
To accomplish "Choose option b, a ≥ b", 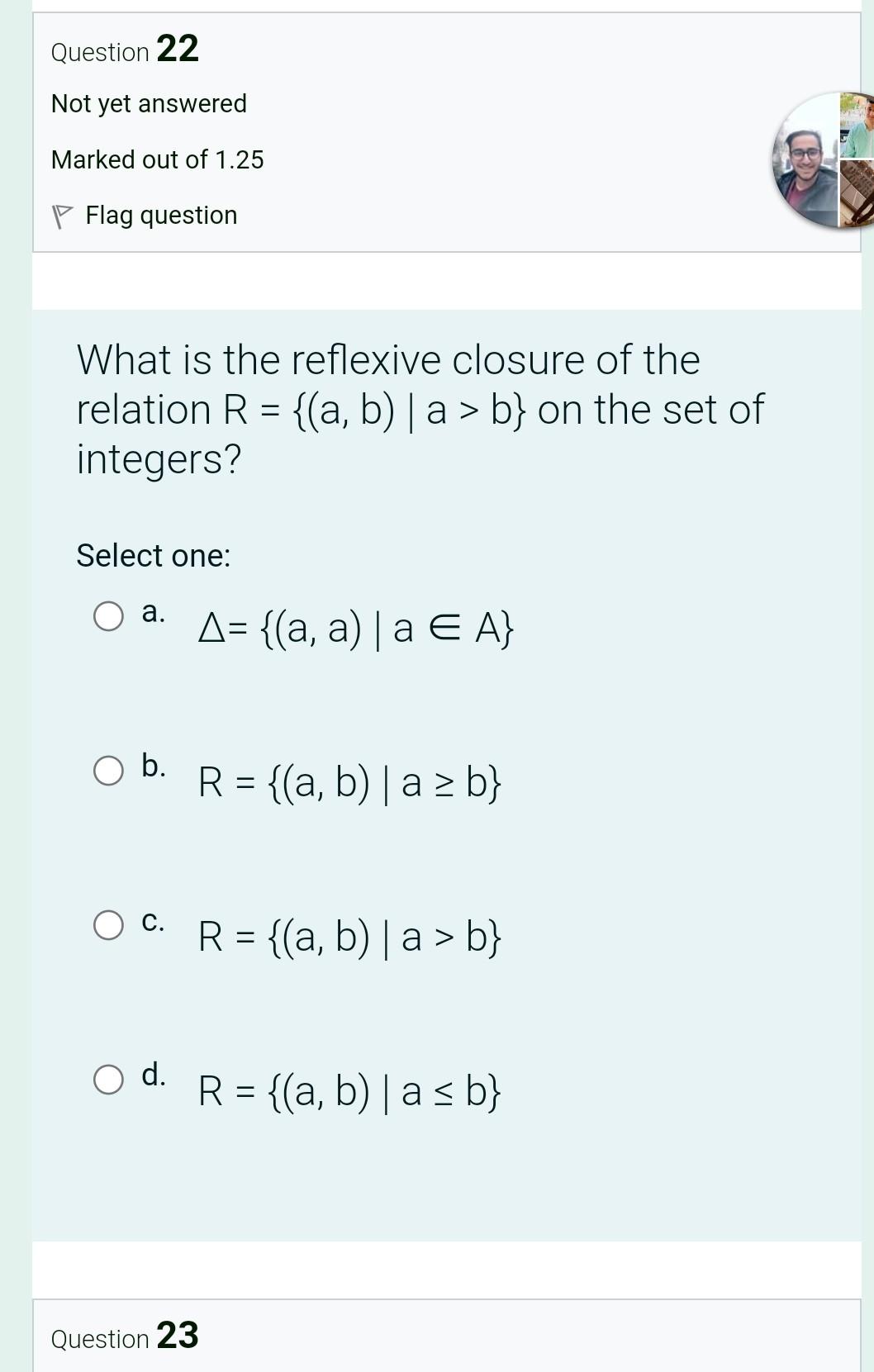I will [108, 771].
